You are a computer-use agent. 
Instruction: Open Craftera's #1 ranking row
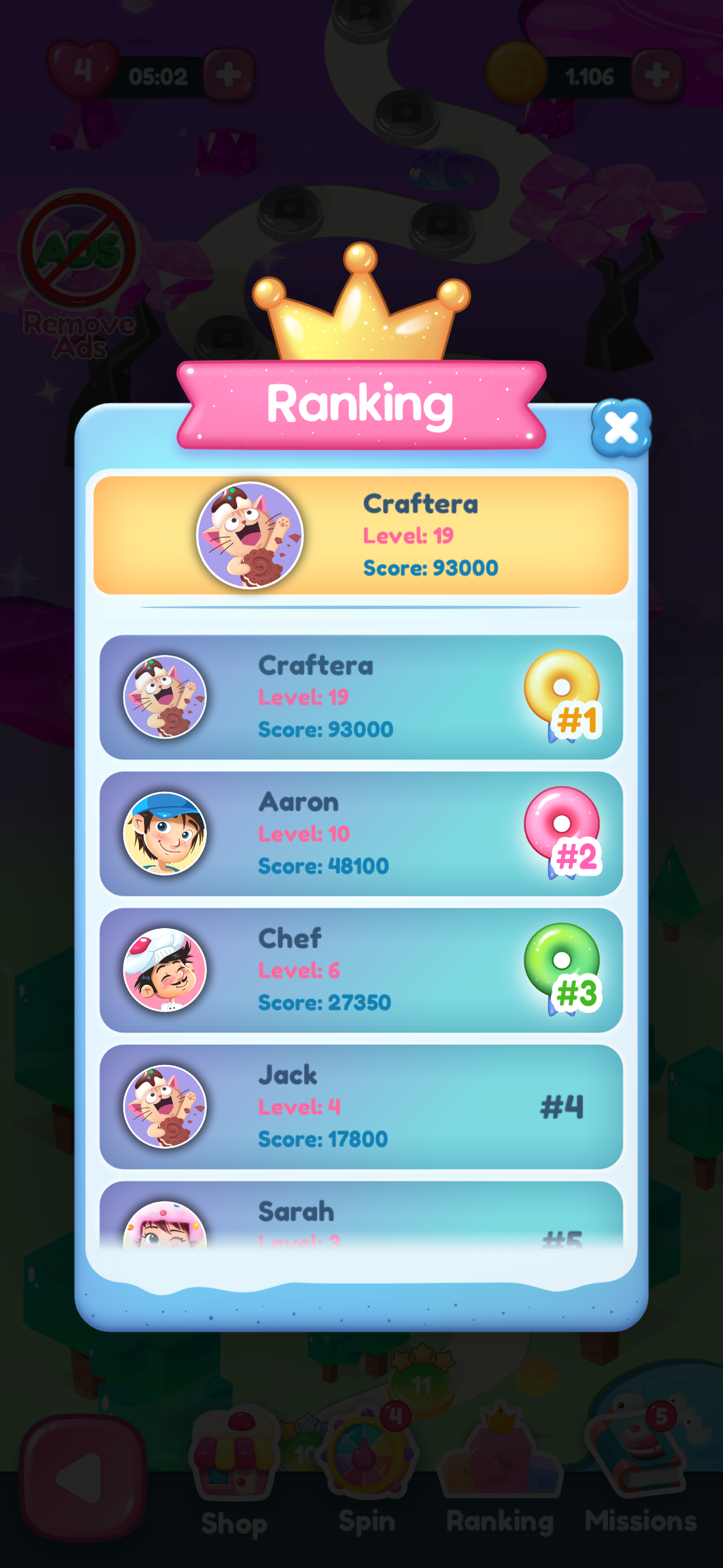pos(360,697)
